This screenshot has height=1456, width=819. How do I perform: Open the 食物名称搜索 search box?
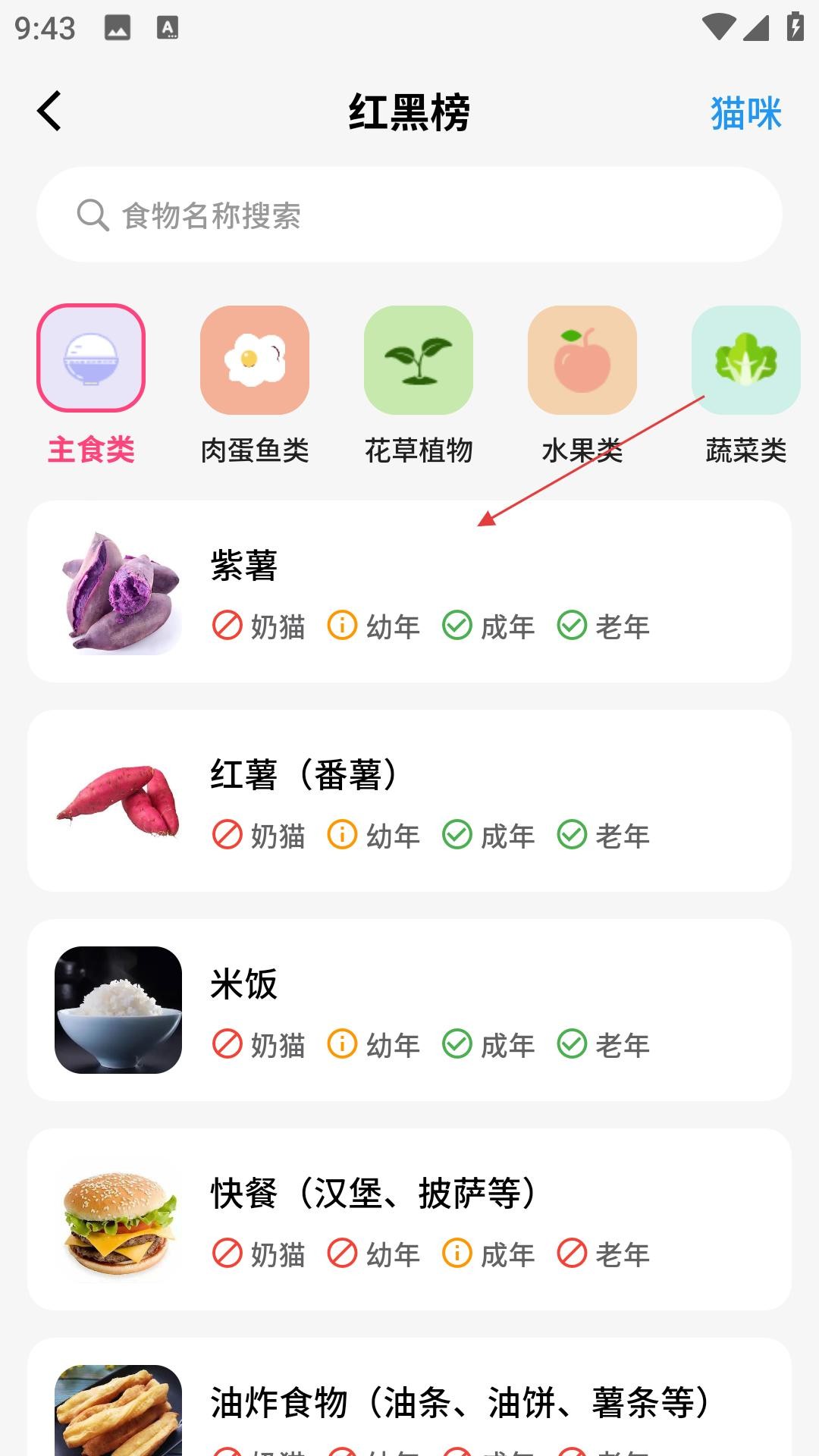(x=409, y=215)
